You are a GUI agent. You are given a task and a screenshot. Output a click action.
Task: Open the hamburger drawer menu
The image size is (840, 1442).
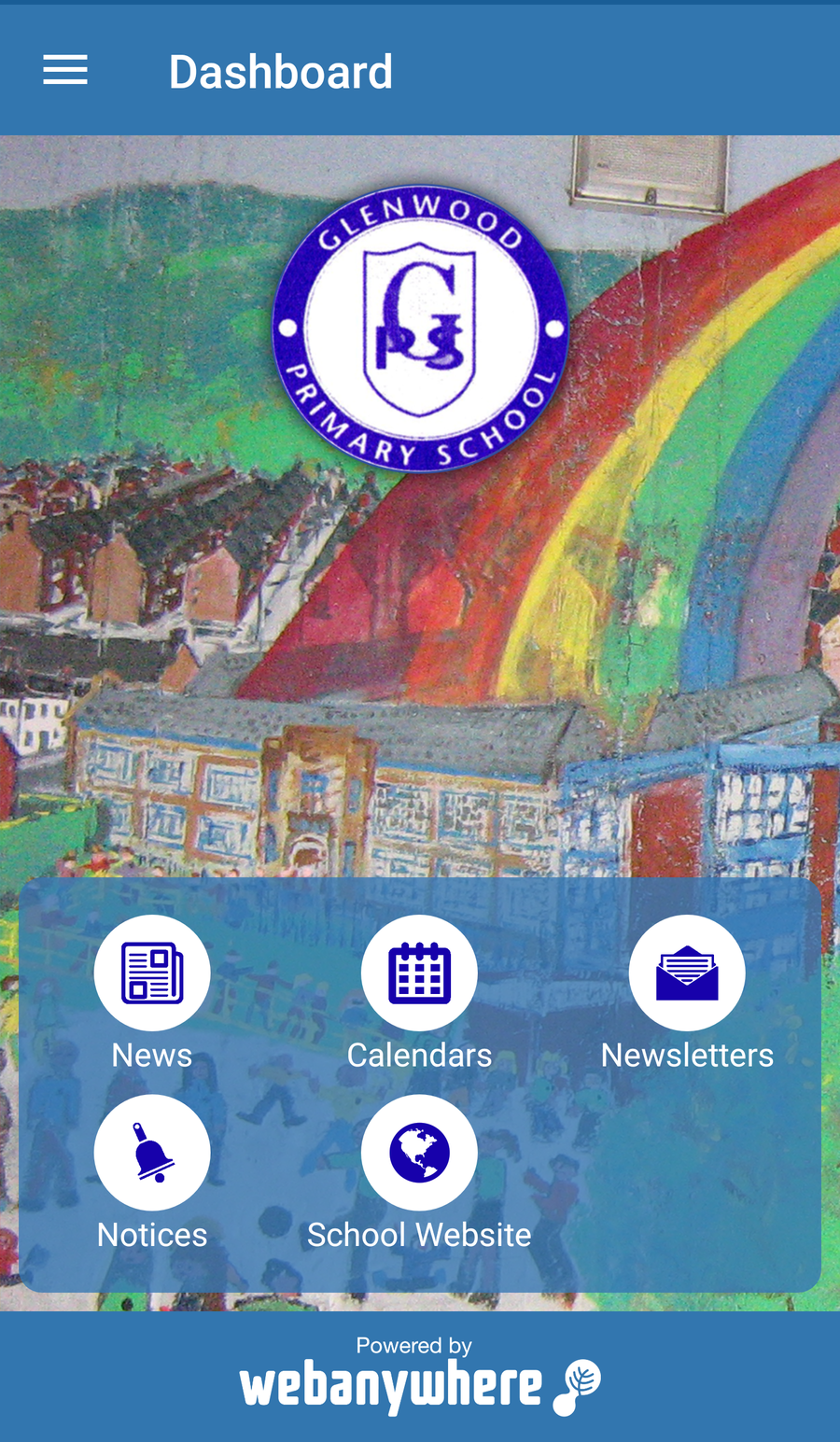point(65,70)
